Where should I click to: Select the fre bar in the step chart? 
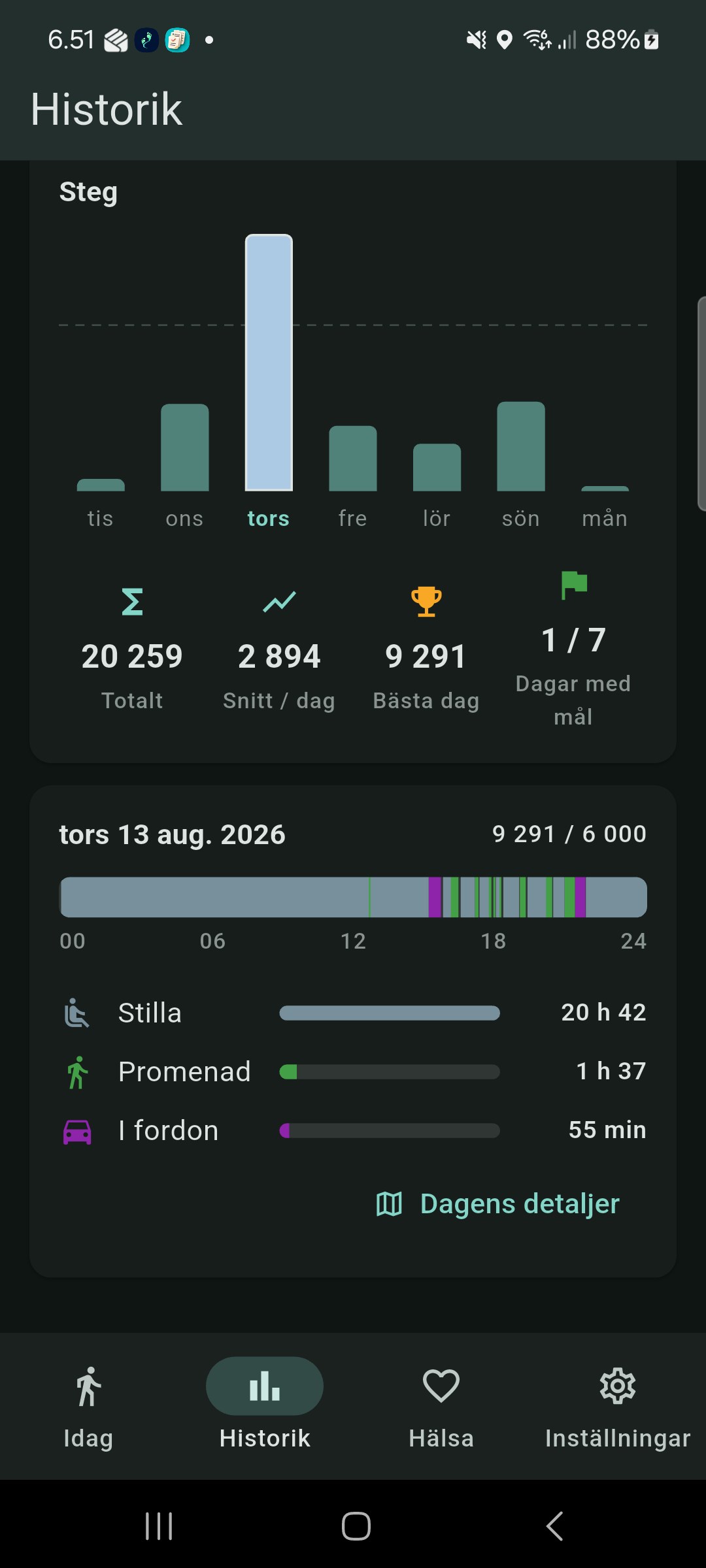[353, 458]
